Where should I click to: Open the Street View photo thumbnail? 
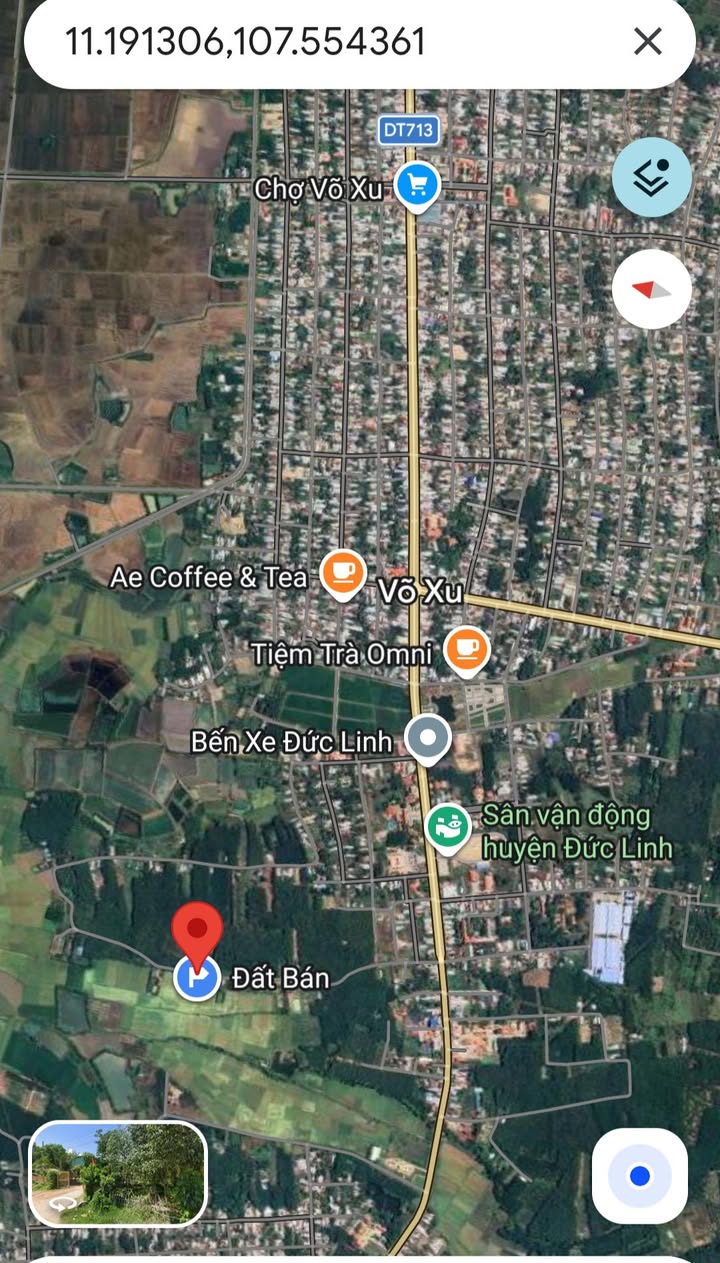tap(118, 1173)
